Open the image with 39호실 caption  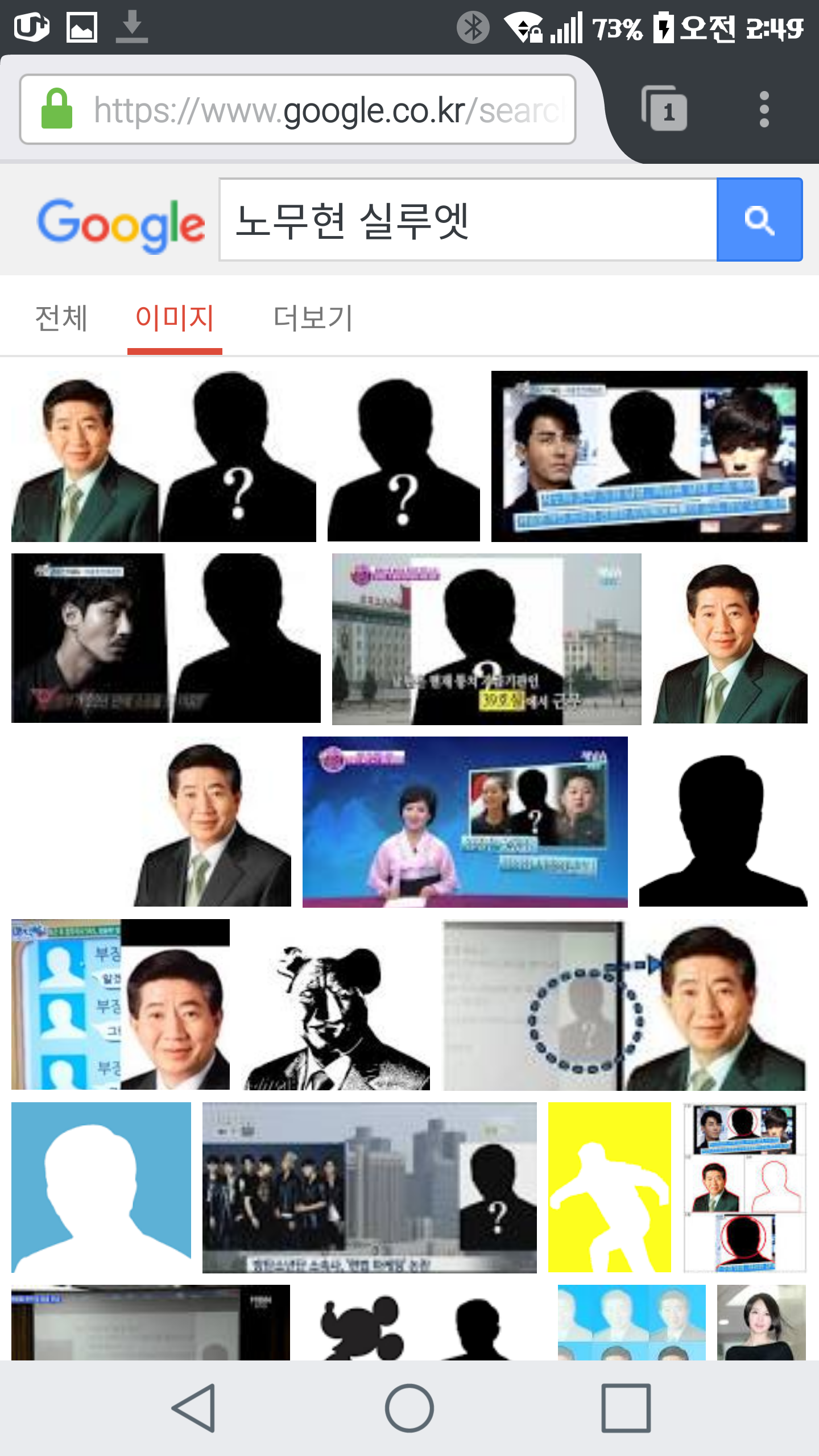486,639
